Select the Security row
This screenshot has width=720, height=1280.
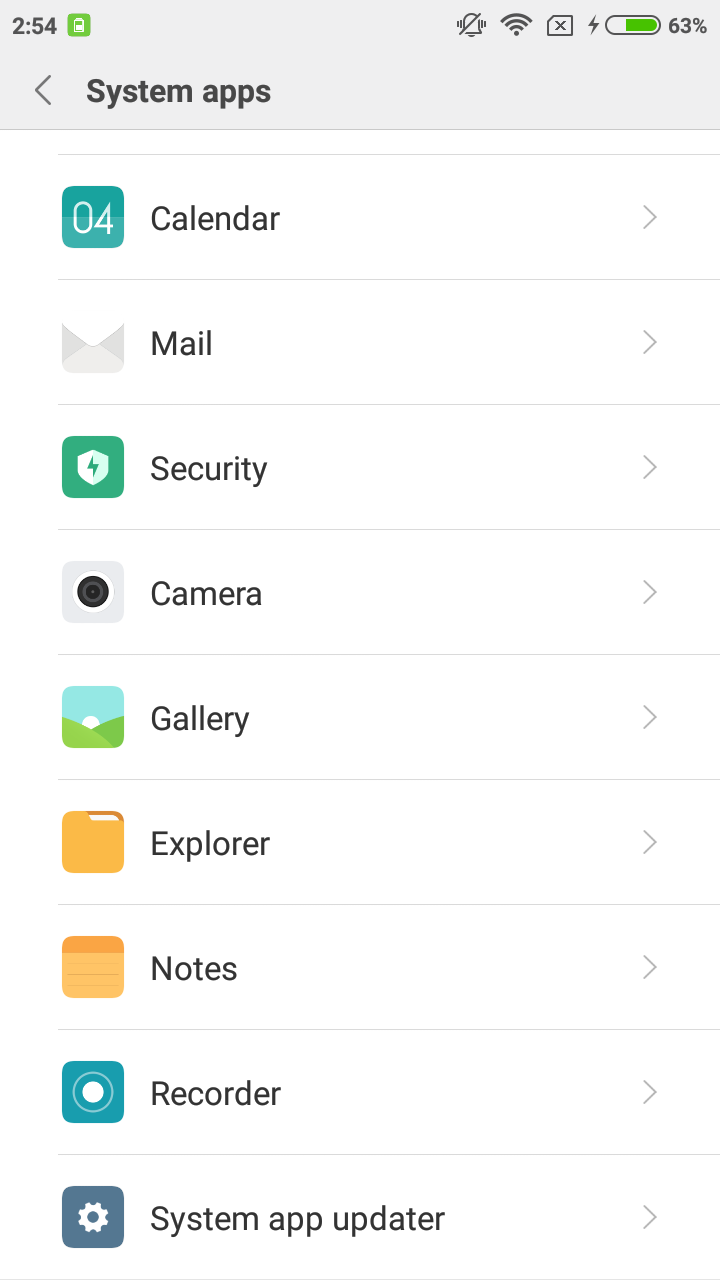(x=360, y=468)
